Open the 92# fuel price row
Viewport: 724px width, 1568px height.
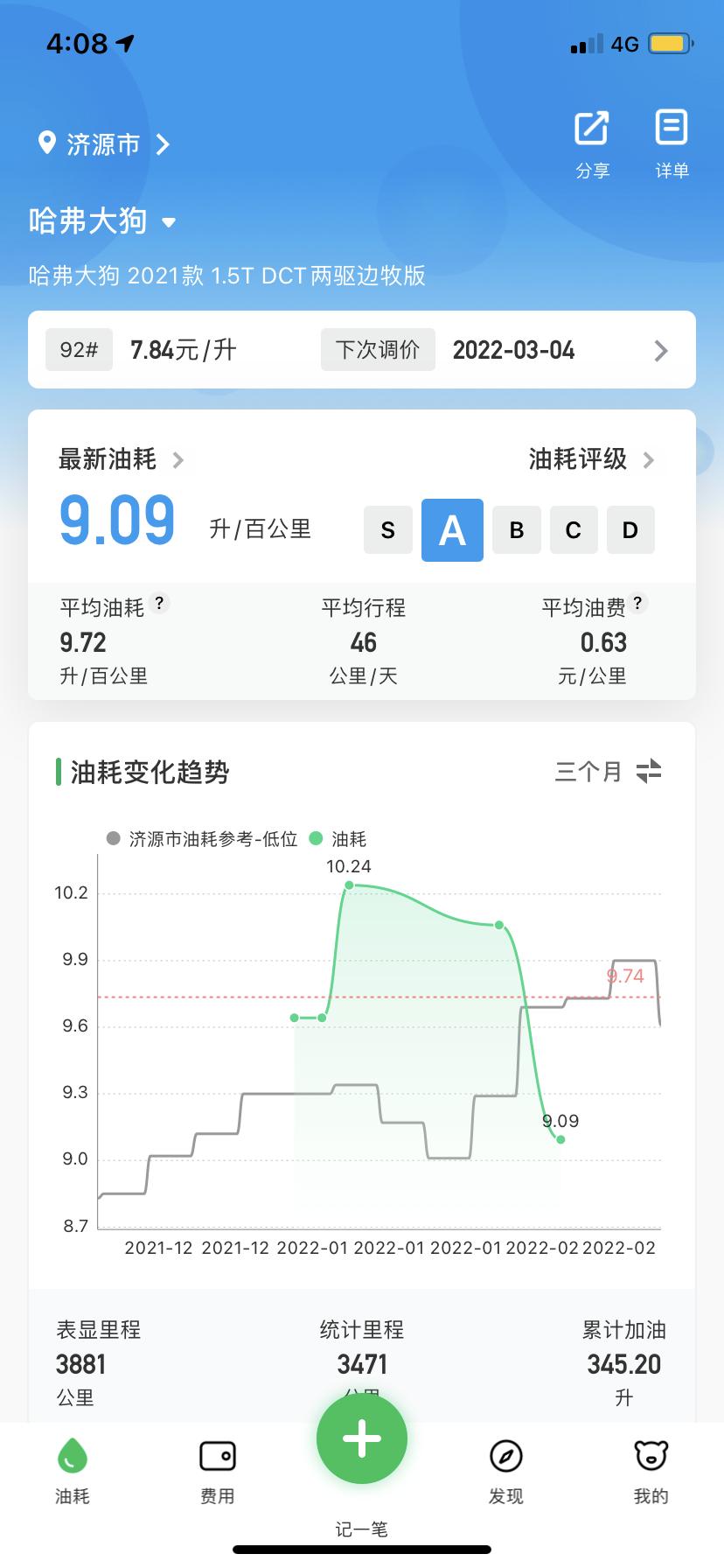pos(362,350)
